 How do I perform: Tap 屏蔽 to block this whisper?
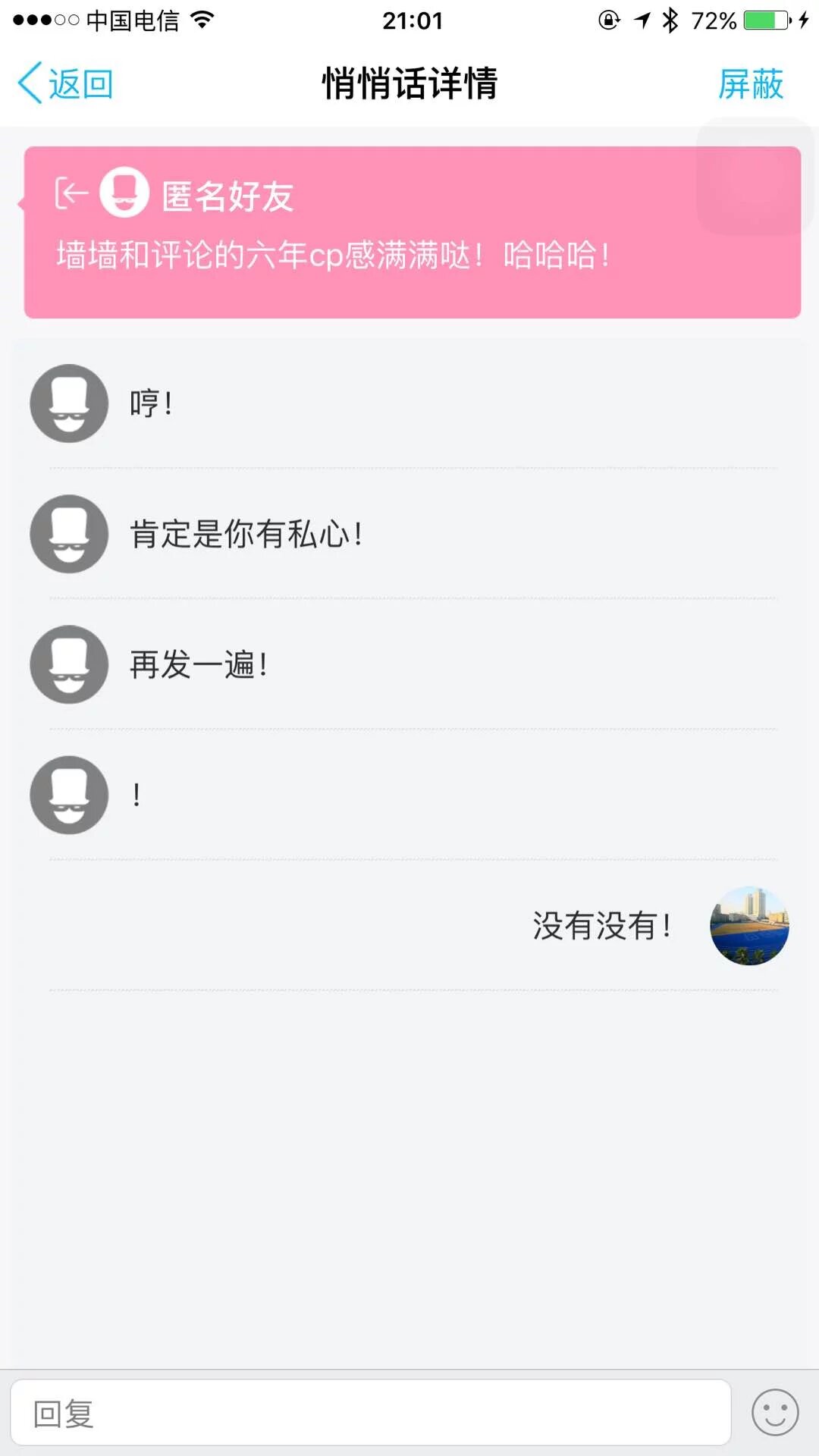[x=750, y=83]
